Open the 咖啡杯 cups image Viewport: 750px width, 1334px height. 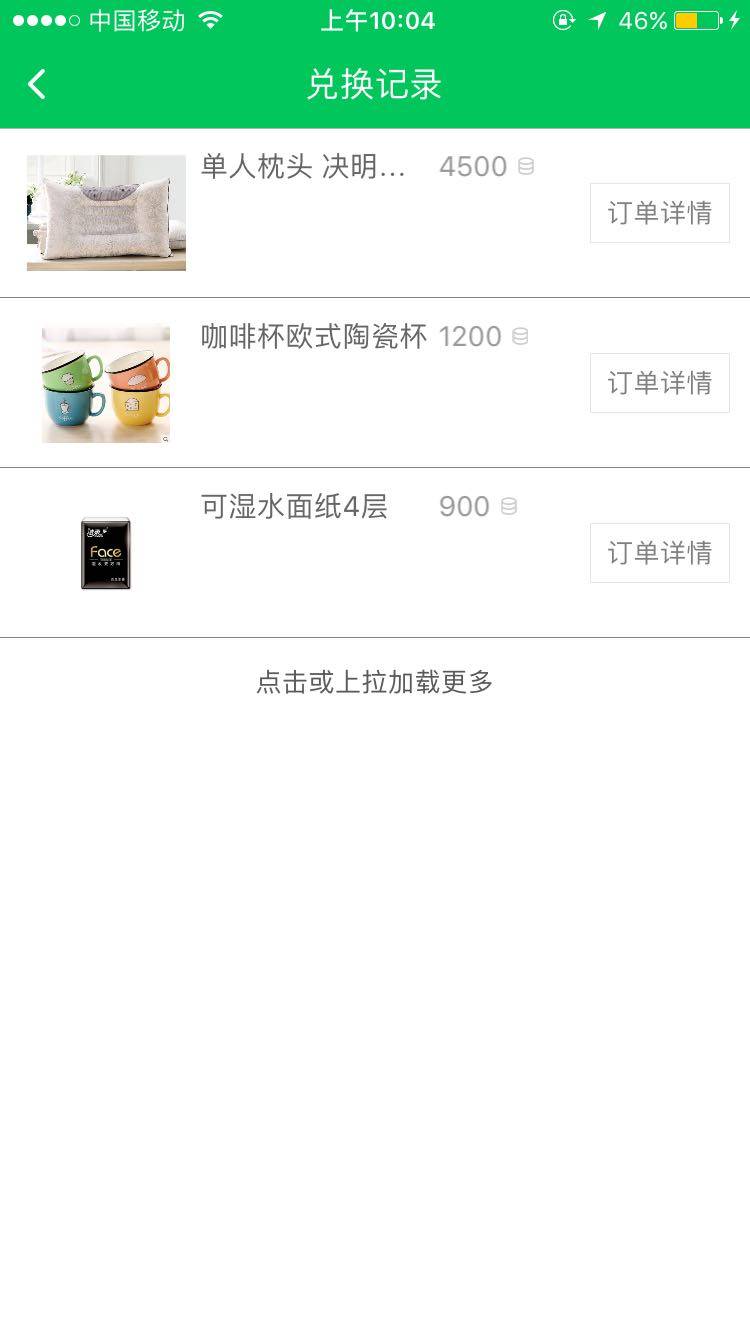point(106,384)
